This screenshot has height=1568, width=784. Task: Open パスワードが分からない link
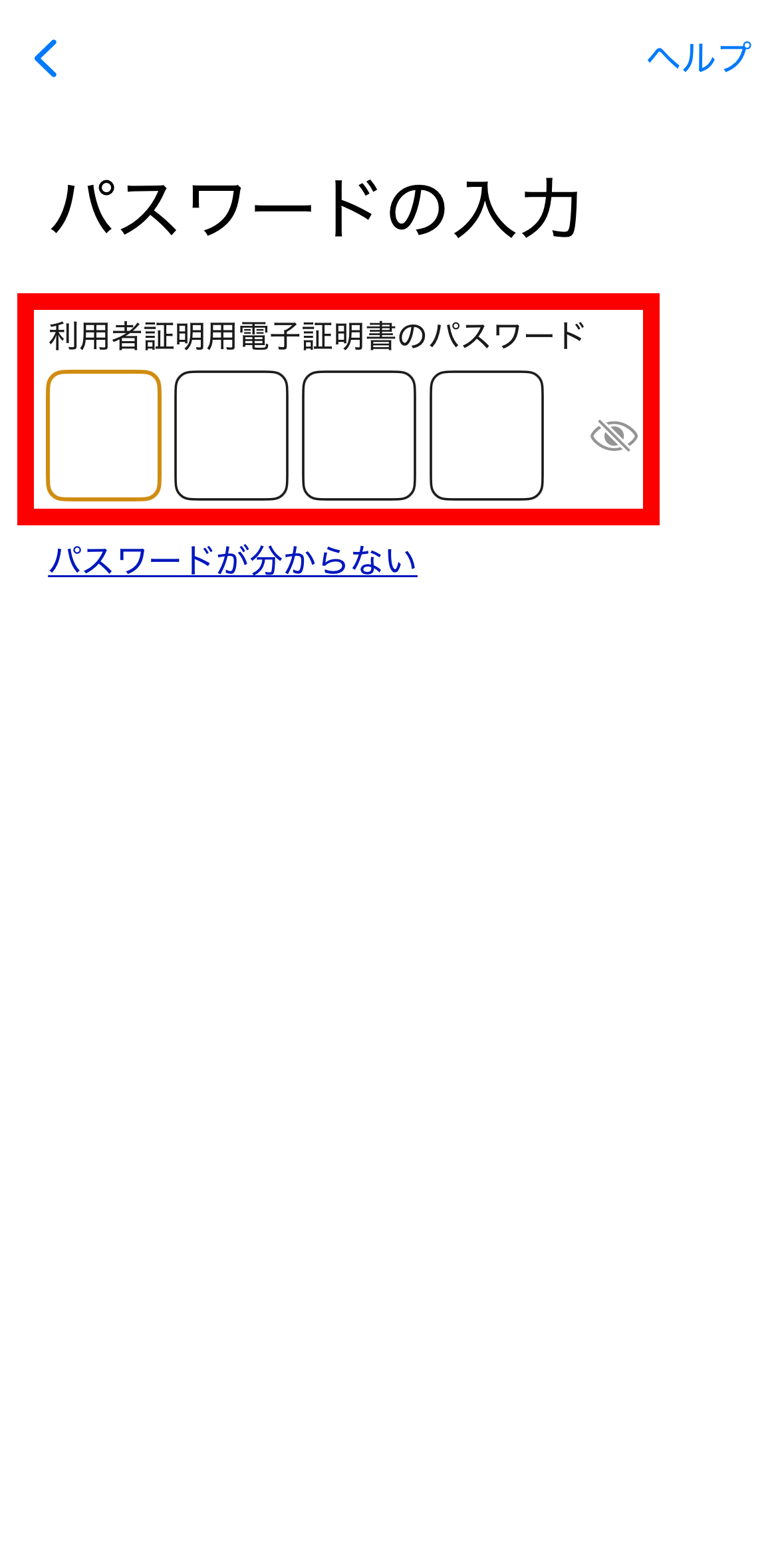[x=233, y=561]
